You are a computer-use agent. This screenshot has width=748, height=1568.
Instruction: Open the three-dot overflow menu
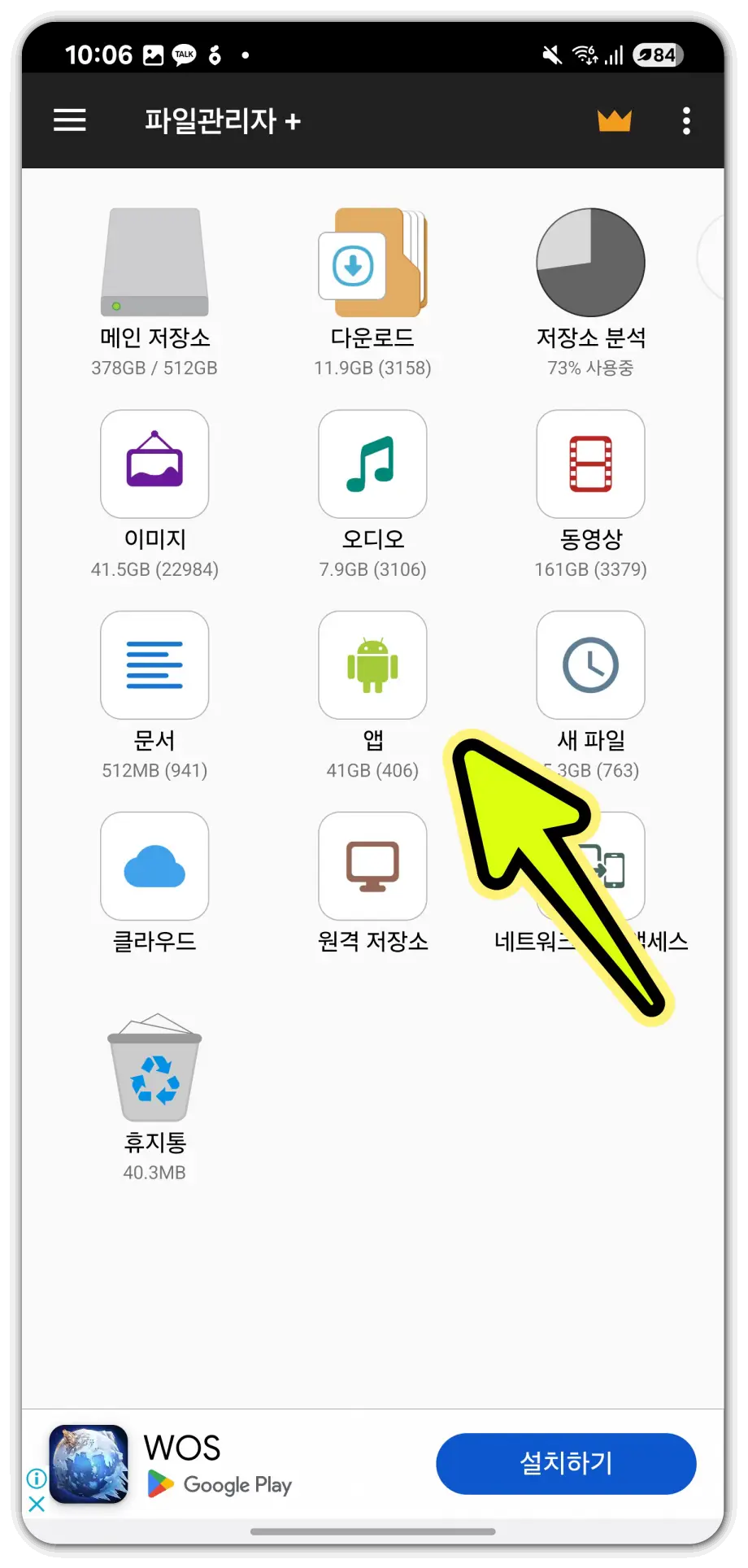(x=685, y=120)
